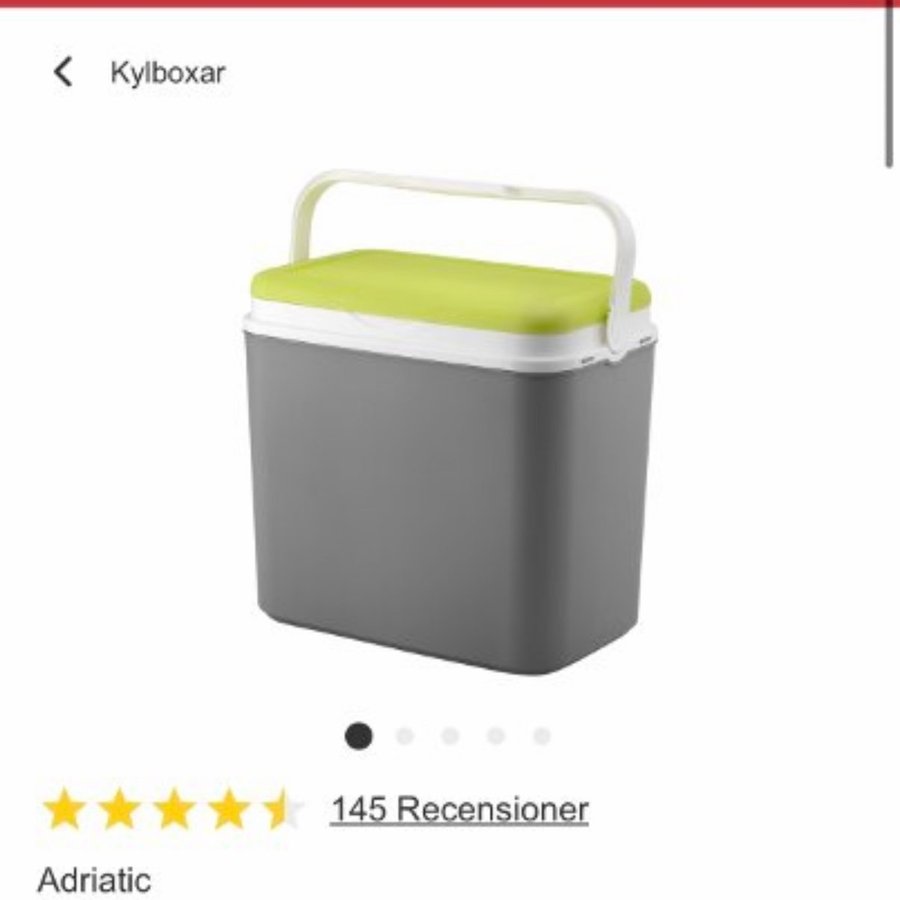Open the 145 Recensioner reviews link
The image size is (900, 900).
coord(459,809)
